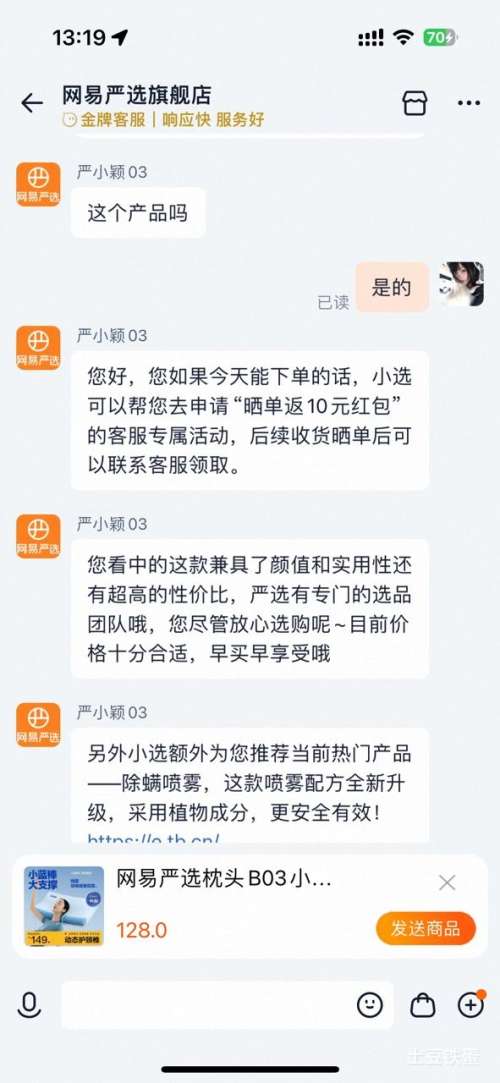This screenshot has height=1083, width=500.
Task: Tap the microphone voice input icon
Action: click(x=28, y=1005)
